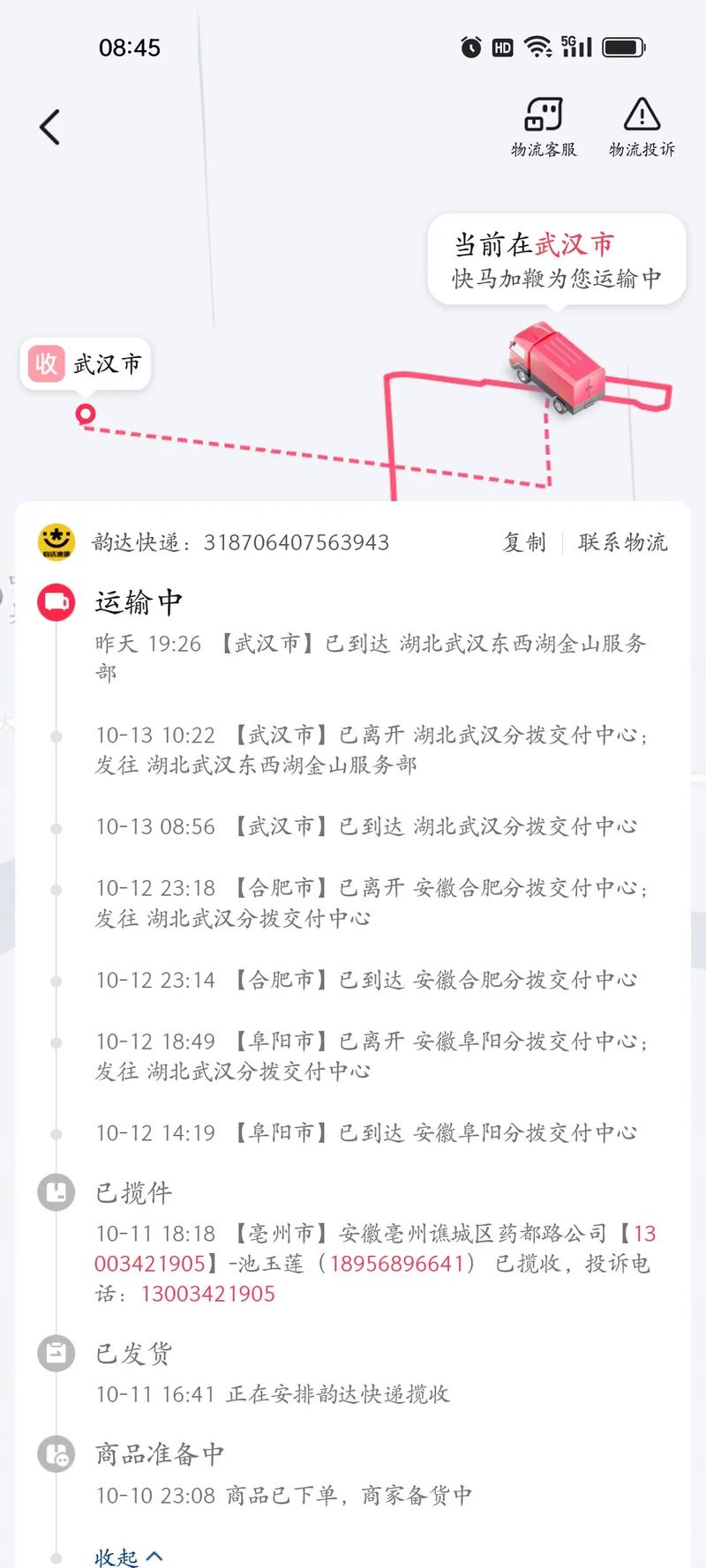Image resolution: width=706 pixels, height=1568 pixels.
Task: Open Wi-Fi status indicator
Action: (x=536, y=47)
